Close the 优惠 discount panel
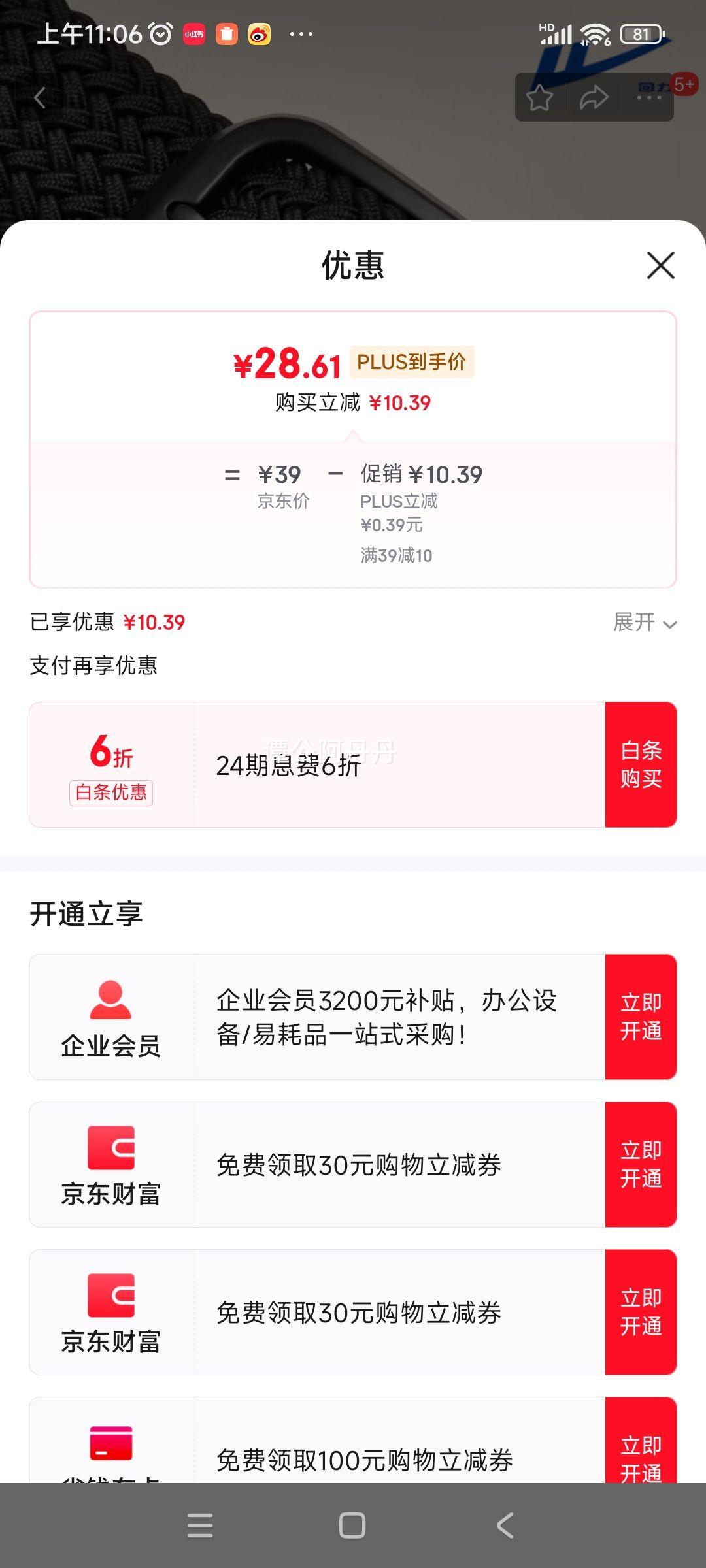Screen dimensions: 706x1568 point(660,265)
